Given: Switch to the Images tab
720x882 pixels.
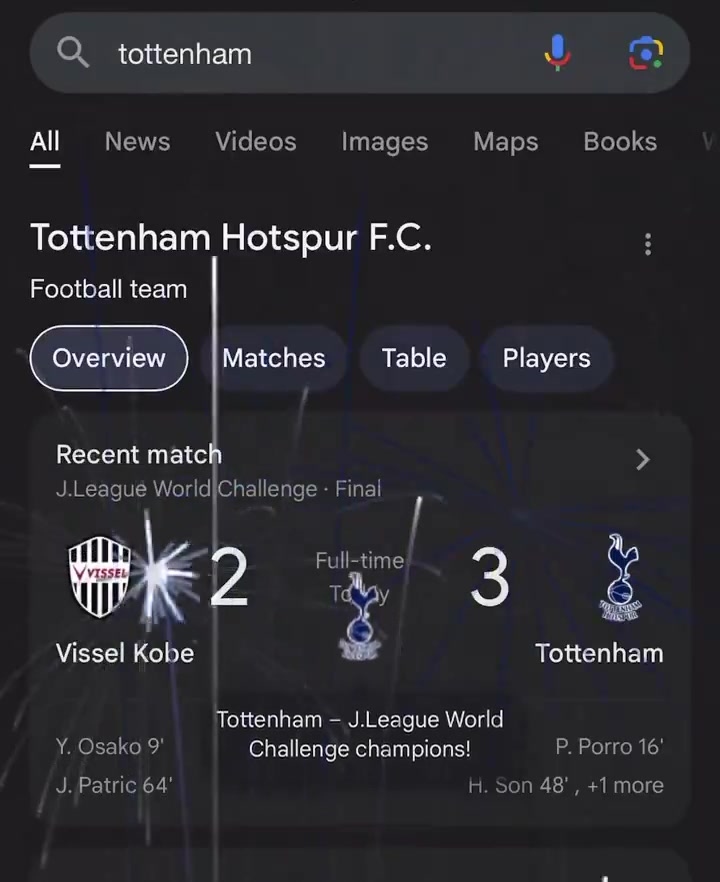Looking at the screenshot, I should (x=384, y=142).
